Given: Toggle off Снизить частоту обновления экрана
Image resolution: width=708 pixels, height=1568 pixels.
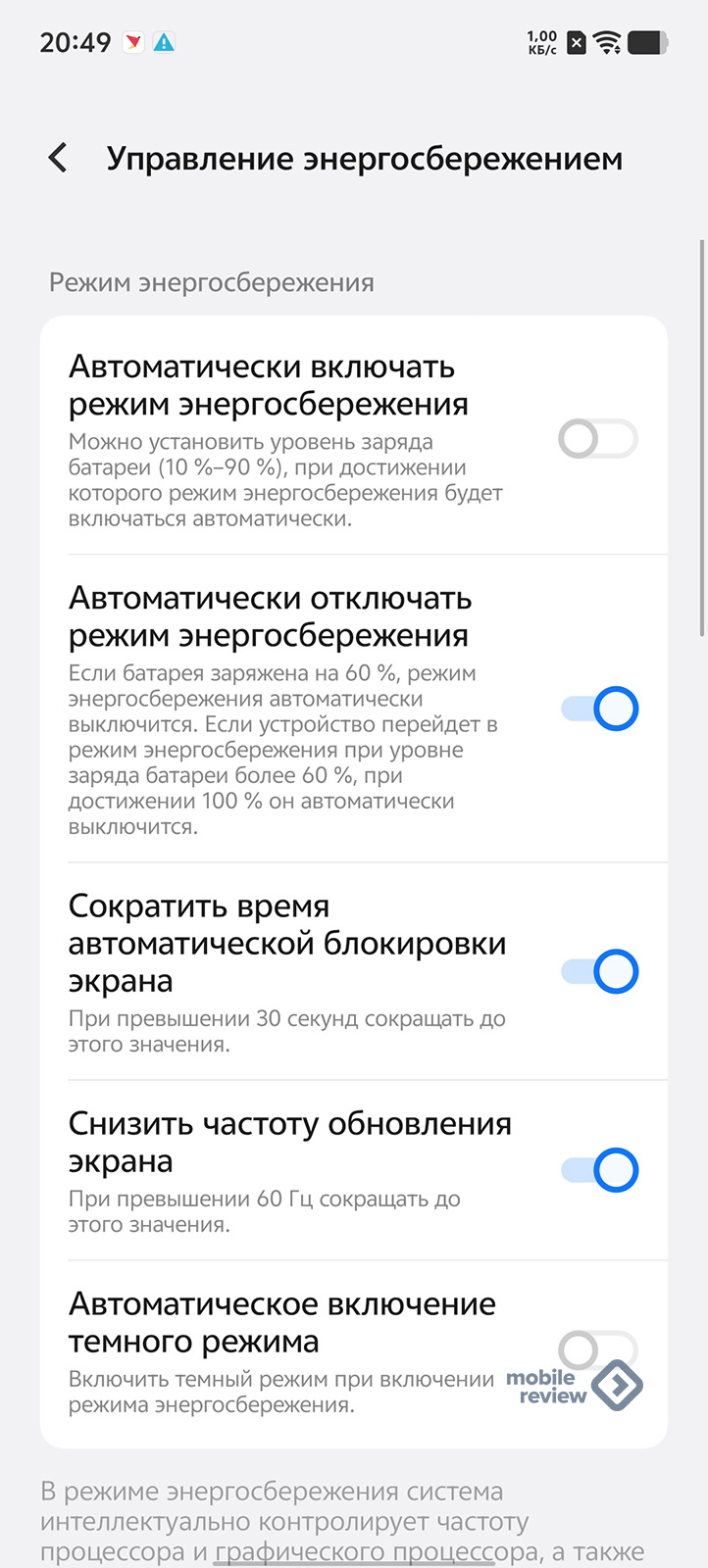Looking at the screenshot, I should pyautogui.click(x=598, y=1170).
